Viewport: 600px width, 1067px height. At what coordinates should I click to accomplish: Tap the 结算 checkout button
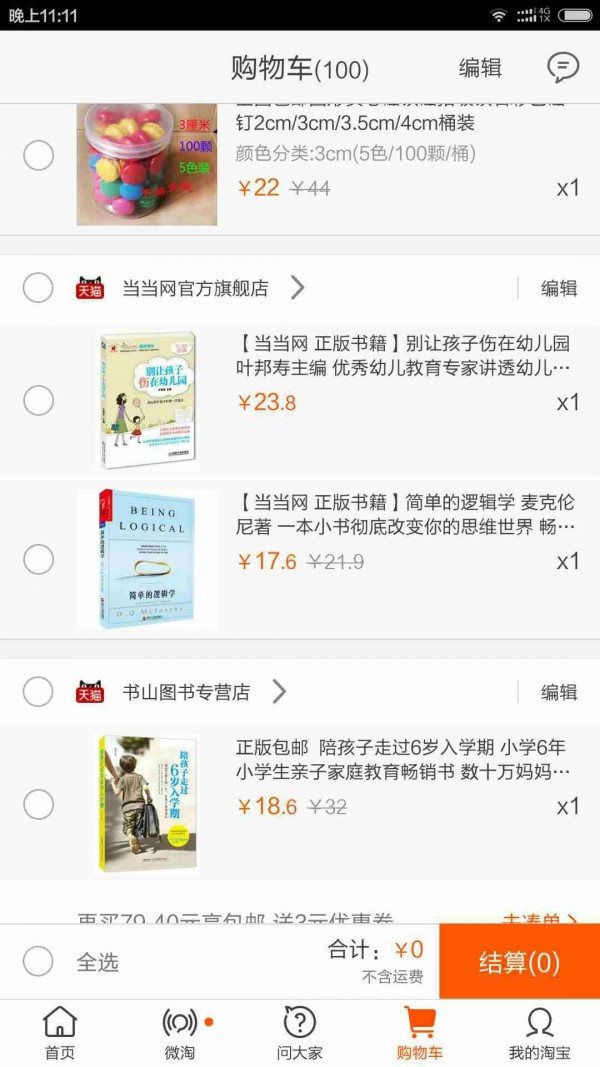tap(519, 962)
